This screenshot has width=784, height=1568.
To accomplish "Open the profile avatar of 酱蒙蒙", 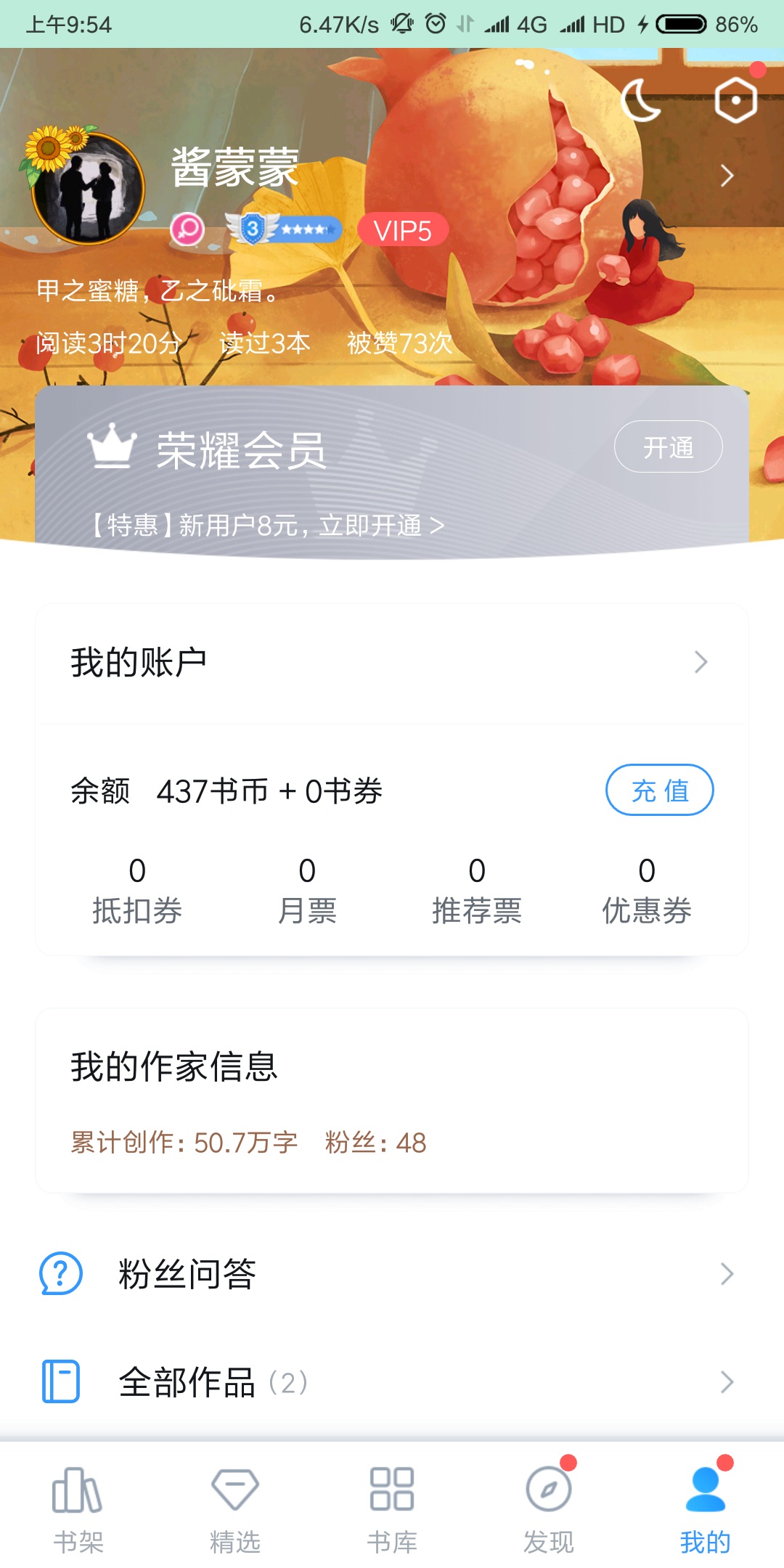I will click(x=88, y=187).
